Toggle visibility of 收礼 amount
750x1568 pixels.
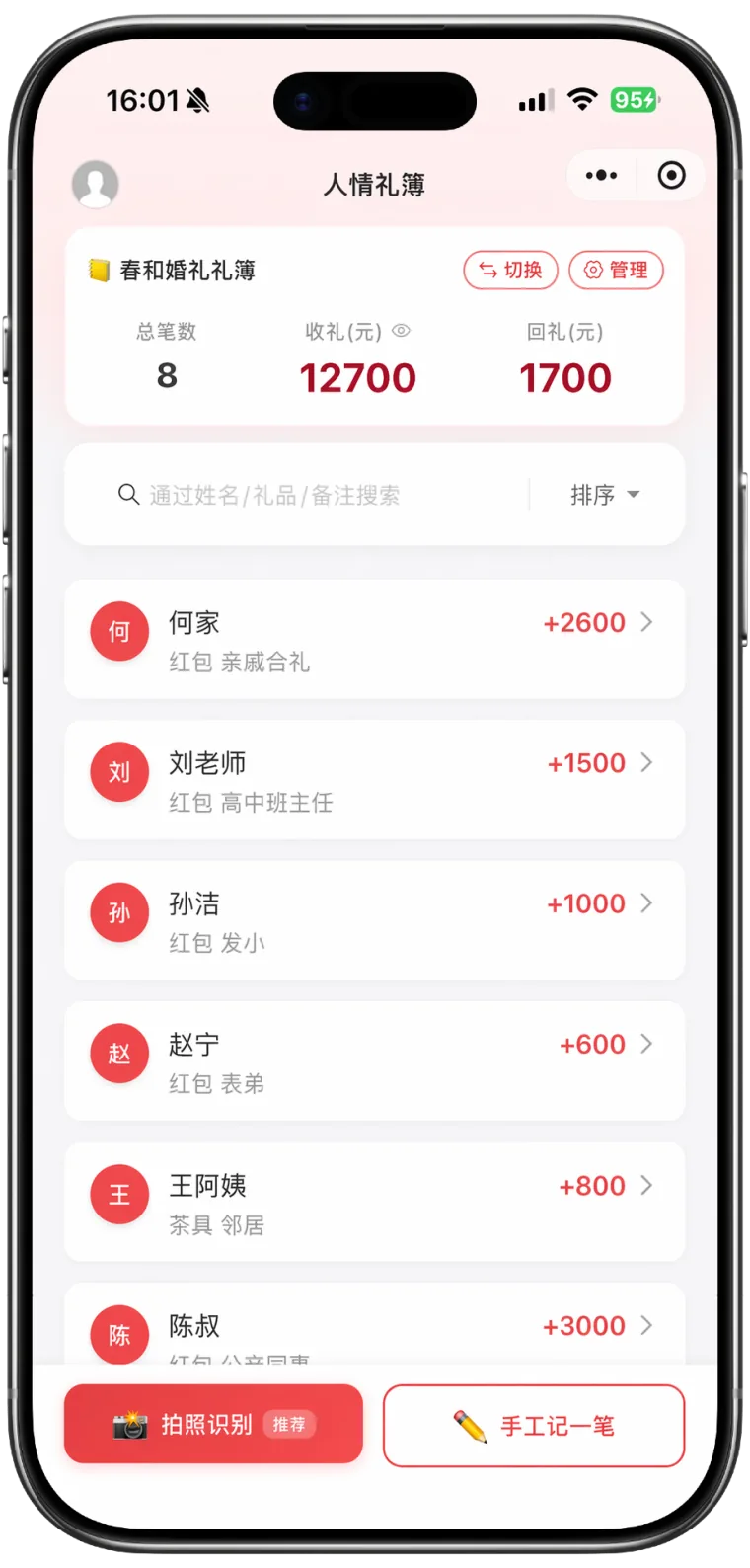[x=401, y=331]
